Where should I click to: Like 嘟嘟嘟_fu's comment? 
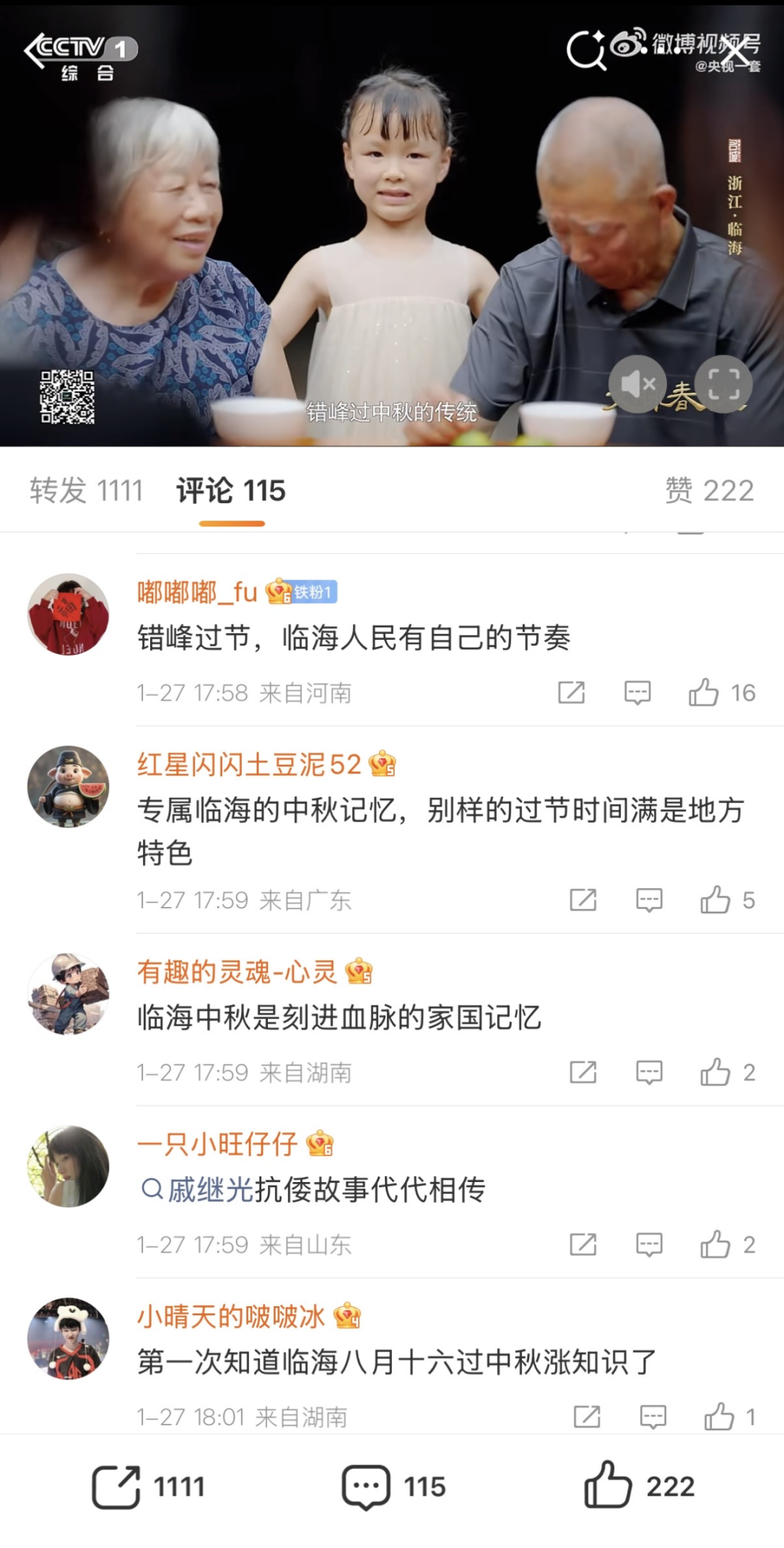point(703,693)
